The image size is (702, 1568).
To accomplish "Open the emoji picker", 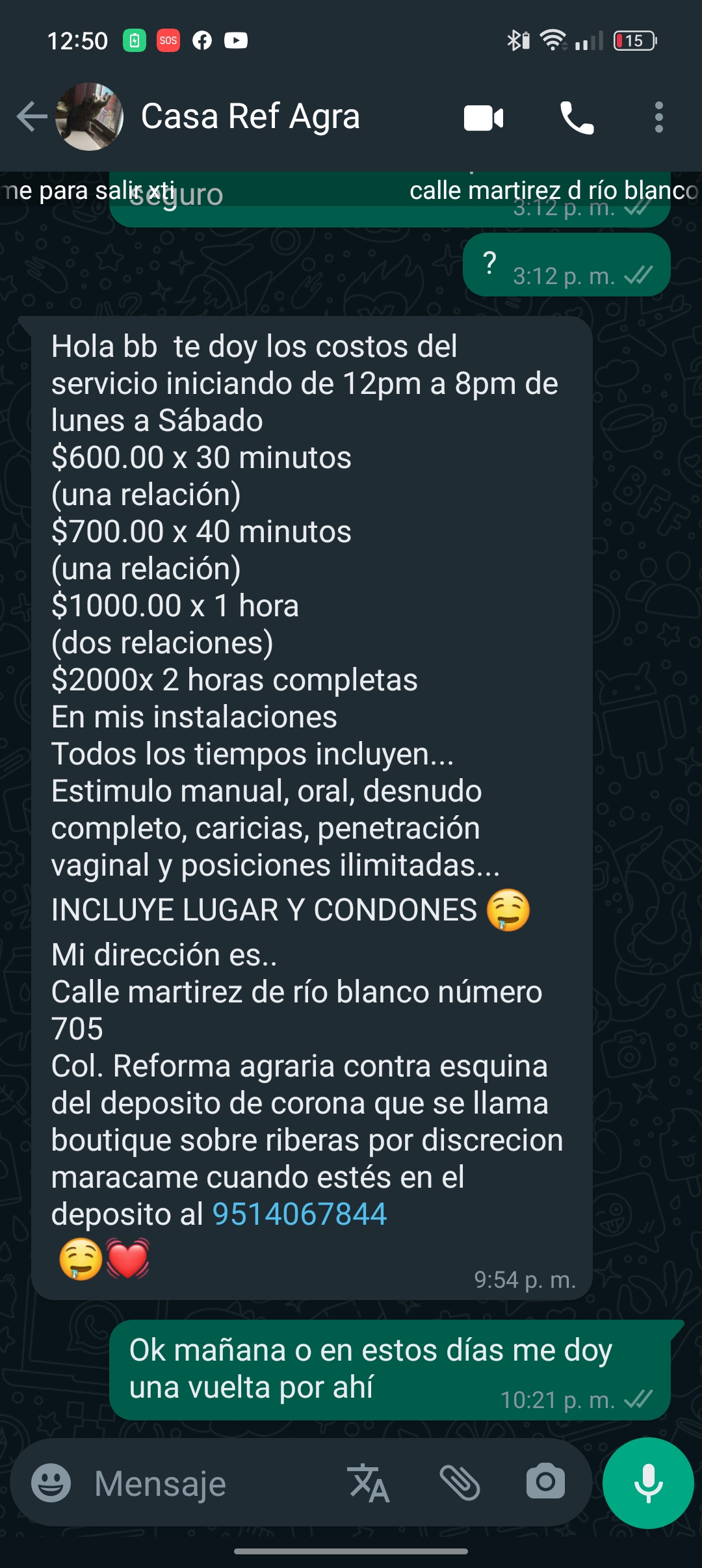I will pos(51,1483).
